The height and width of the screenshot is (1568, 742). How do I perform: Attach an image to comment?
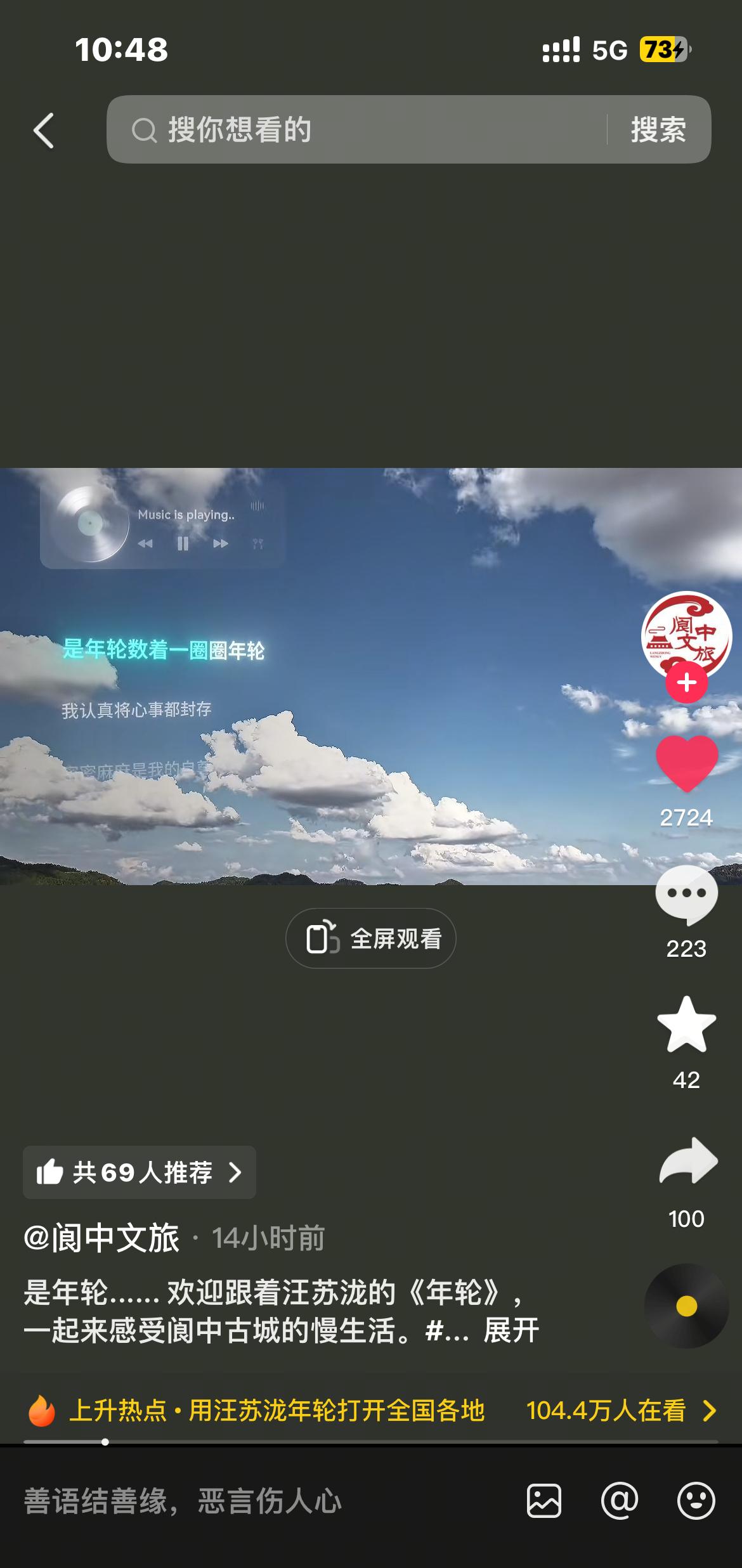(x=544, y=1501)
